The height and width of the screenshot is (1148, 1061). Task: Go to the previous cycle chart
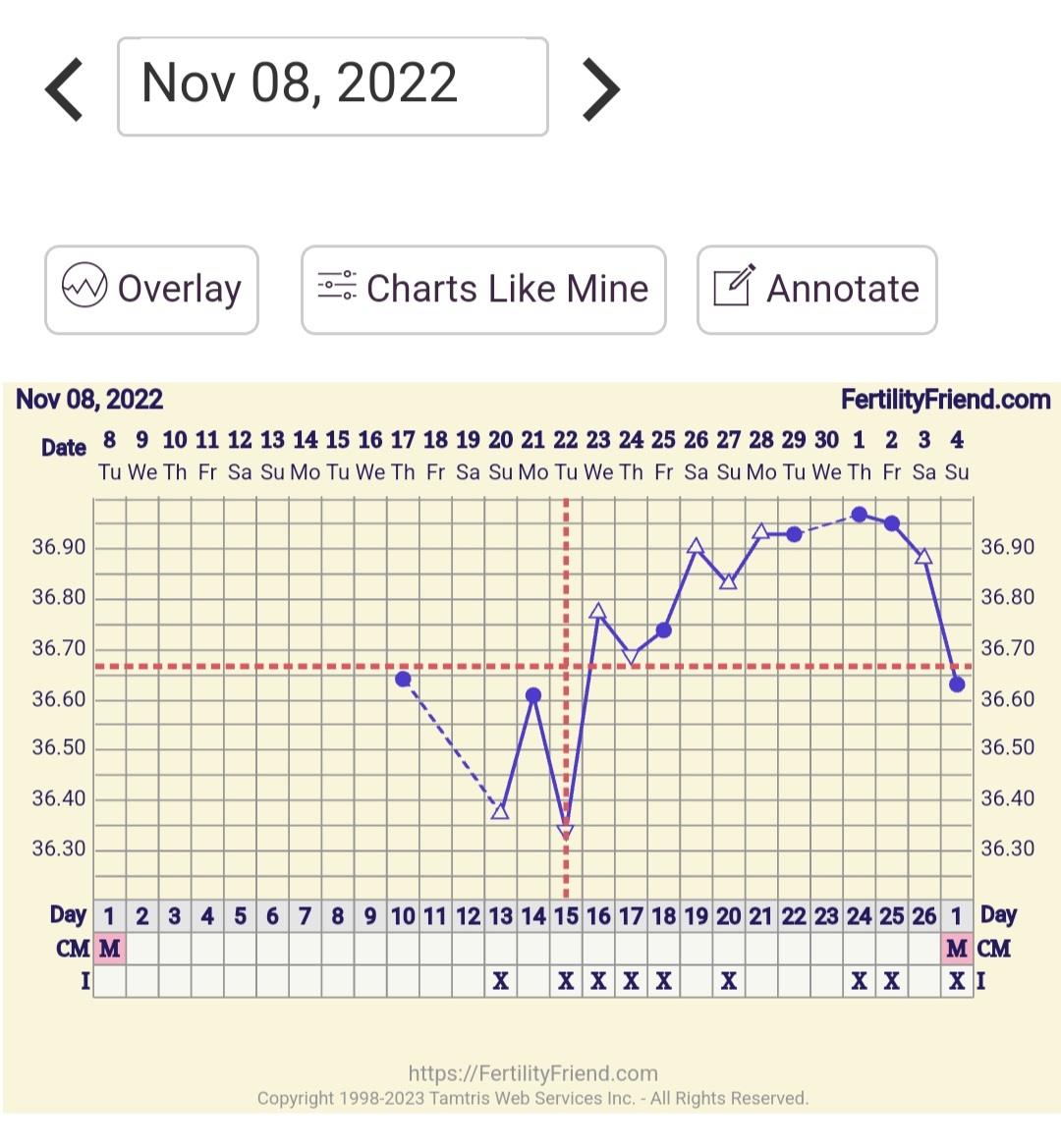click(x=65, y=88)
